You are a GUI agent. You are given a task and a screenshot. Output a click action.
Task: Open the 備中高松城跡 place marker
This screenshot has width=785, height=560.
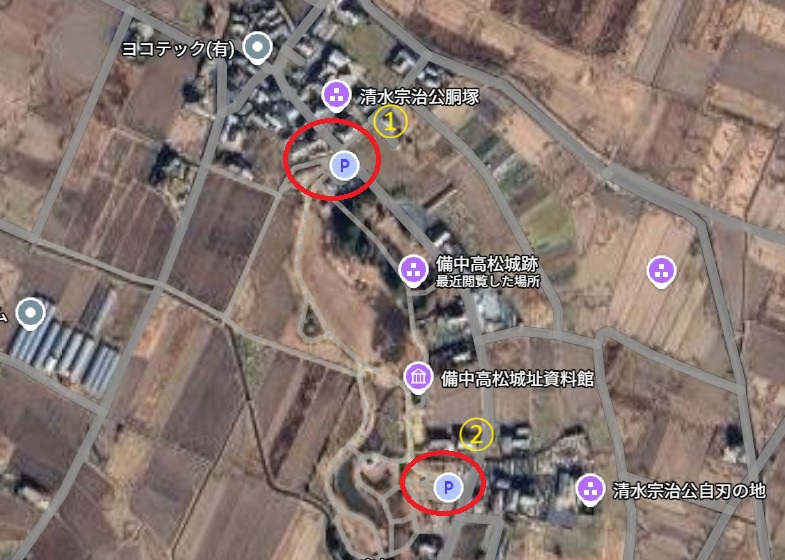(412, 268)
